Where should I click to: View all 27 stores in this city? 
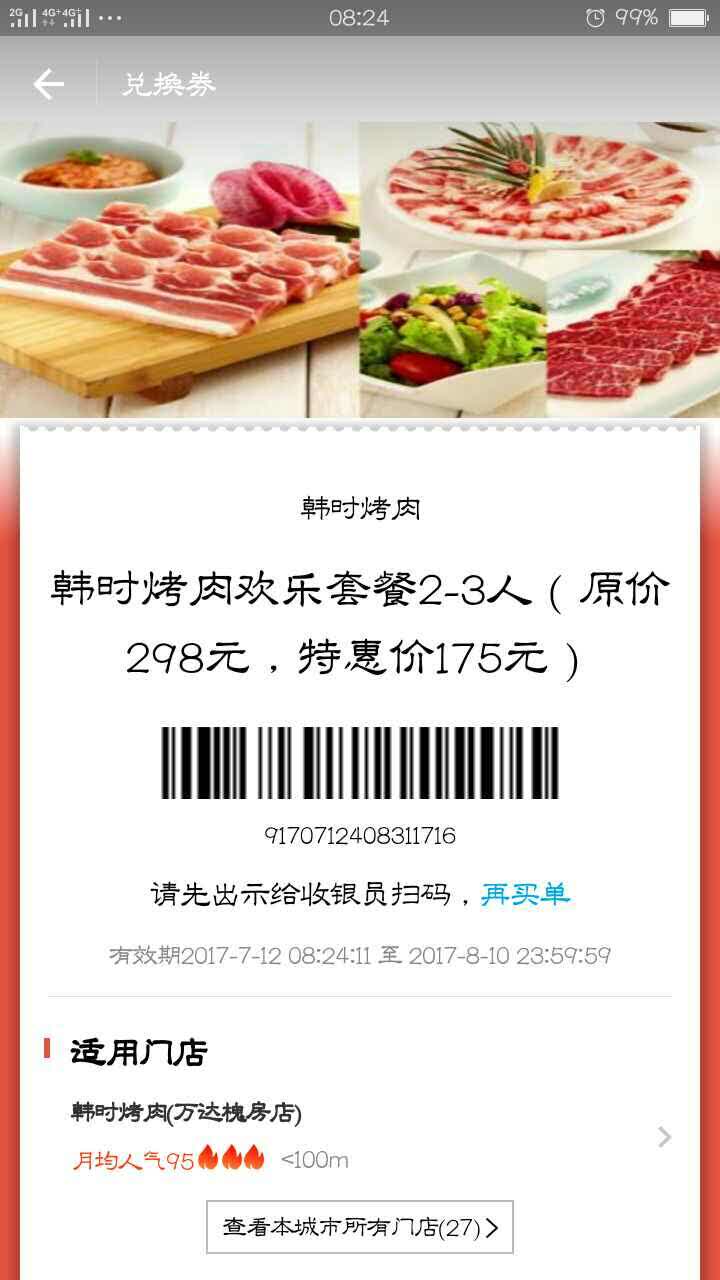[x=360, y=1227]
